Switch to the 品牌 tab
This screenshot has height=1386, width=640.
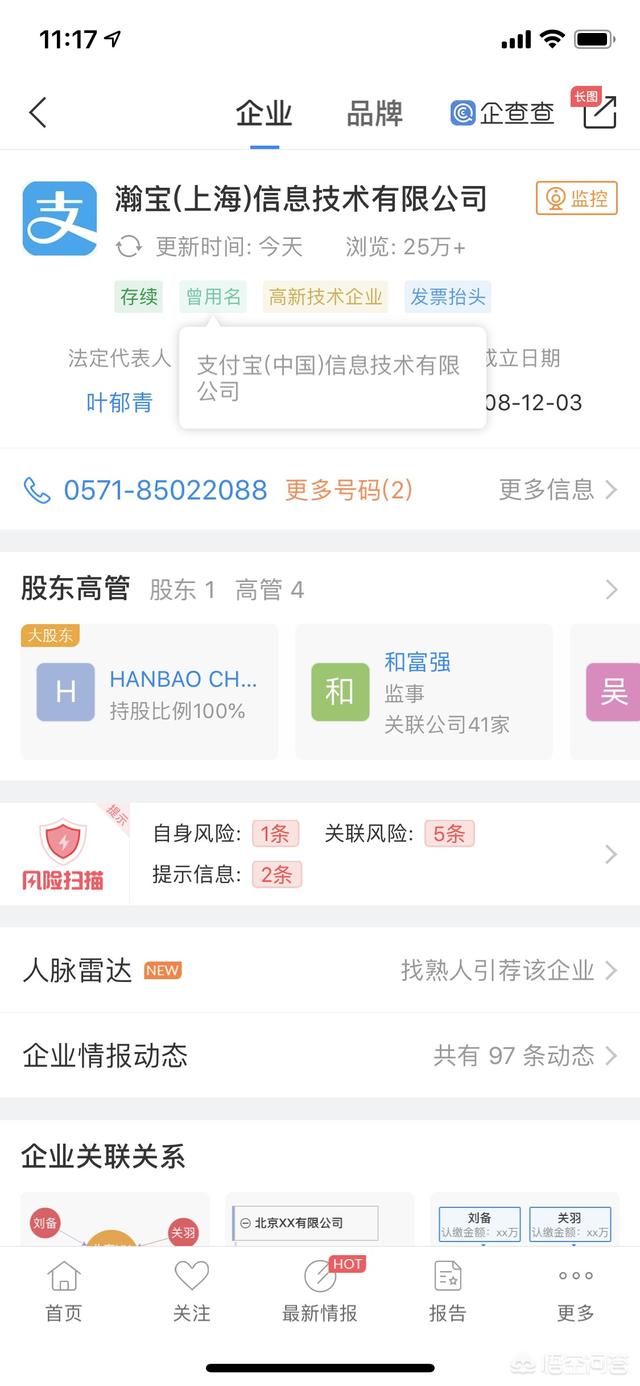[x=374, y=114]
